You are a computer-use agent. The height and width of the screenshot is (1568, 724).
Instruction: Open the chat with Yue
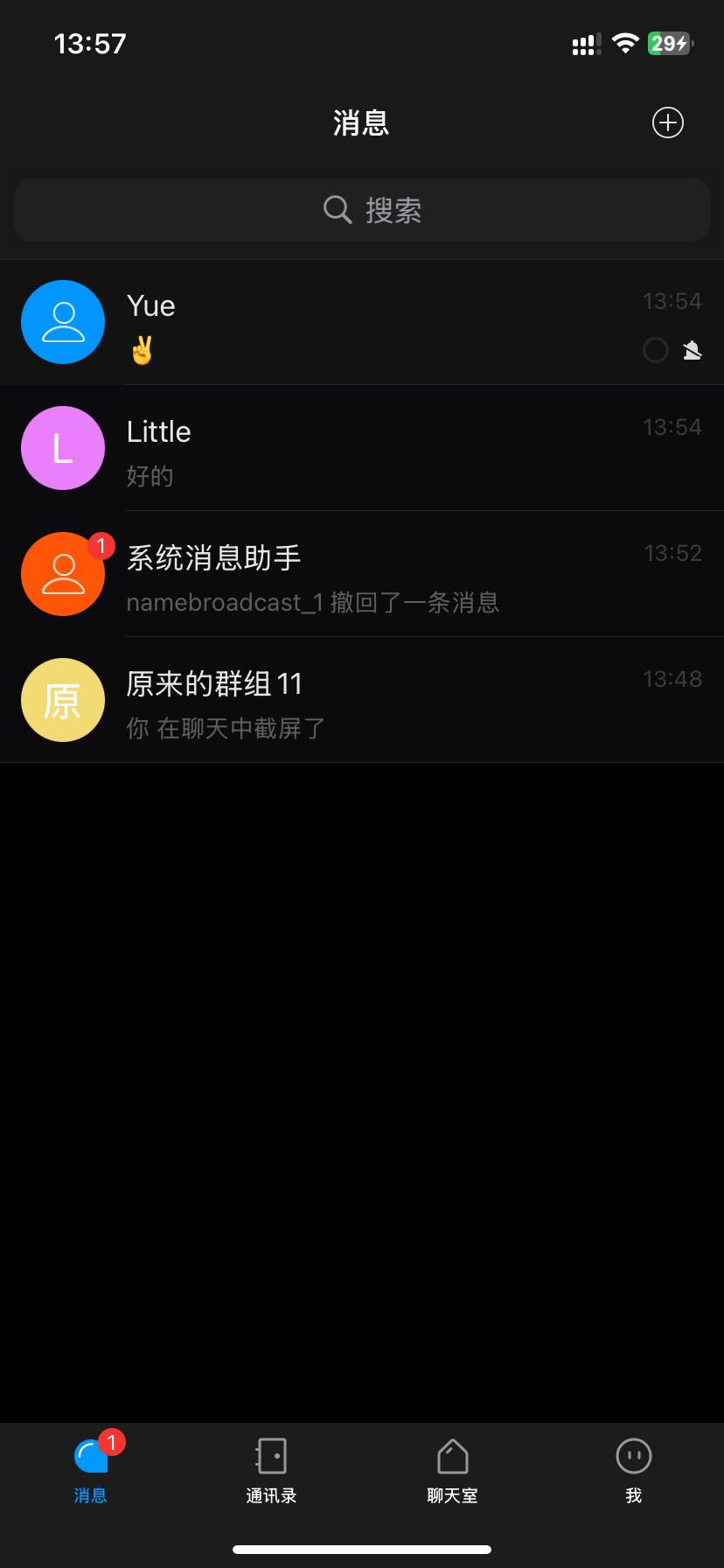pyautogui.click(x=350, y=321)
